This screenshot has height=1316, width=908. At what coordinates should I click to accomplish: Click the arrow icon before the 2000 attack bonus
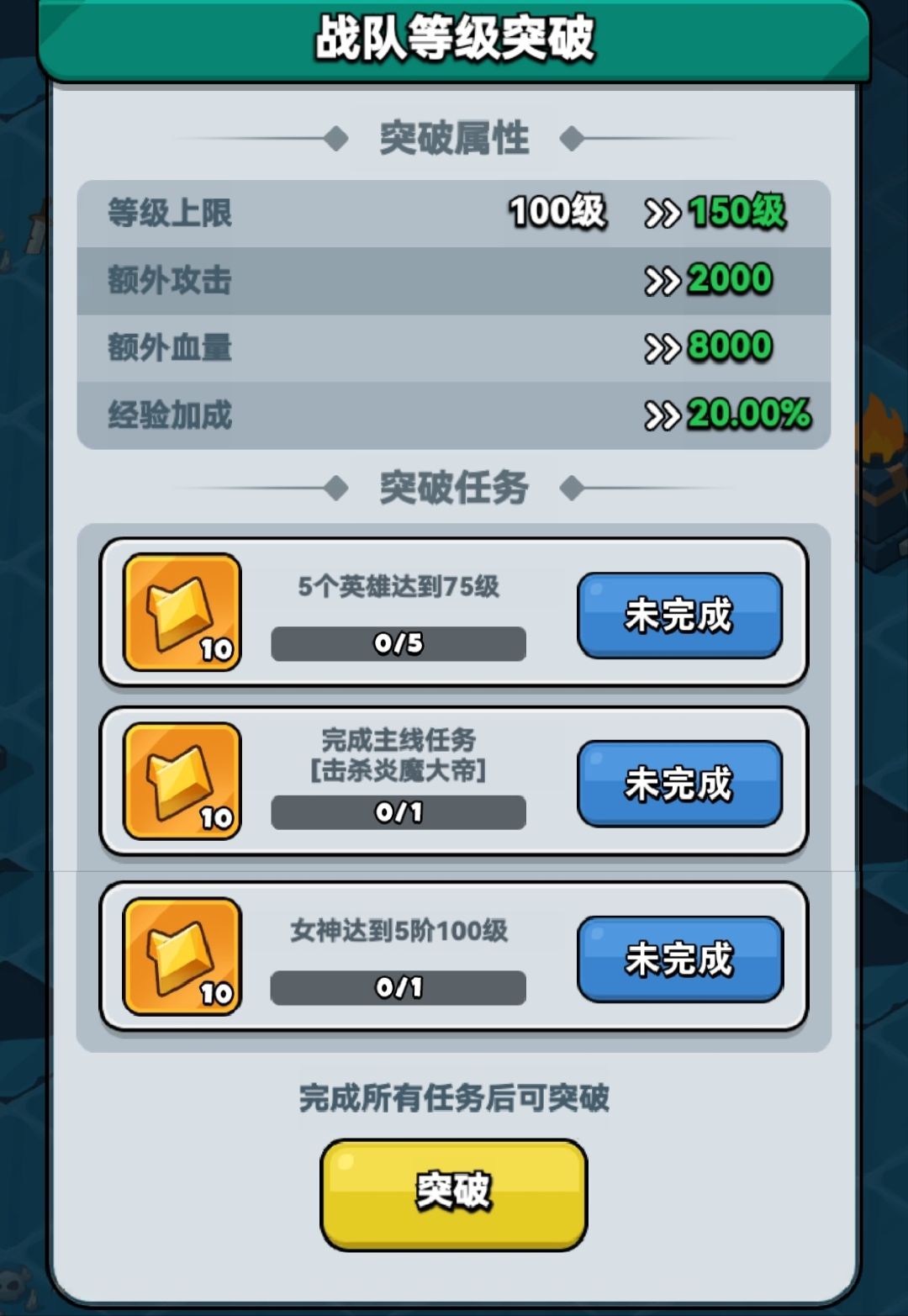(664, 280)
